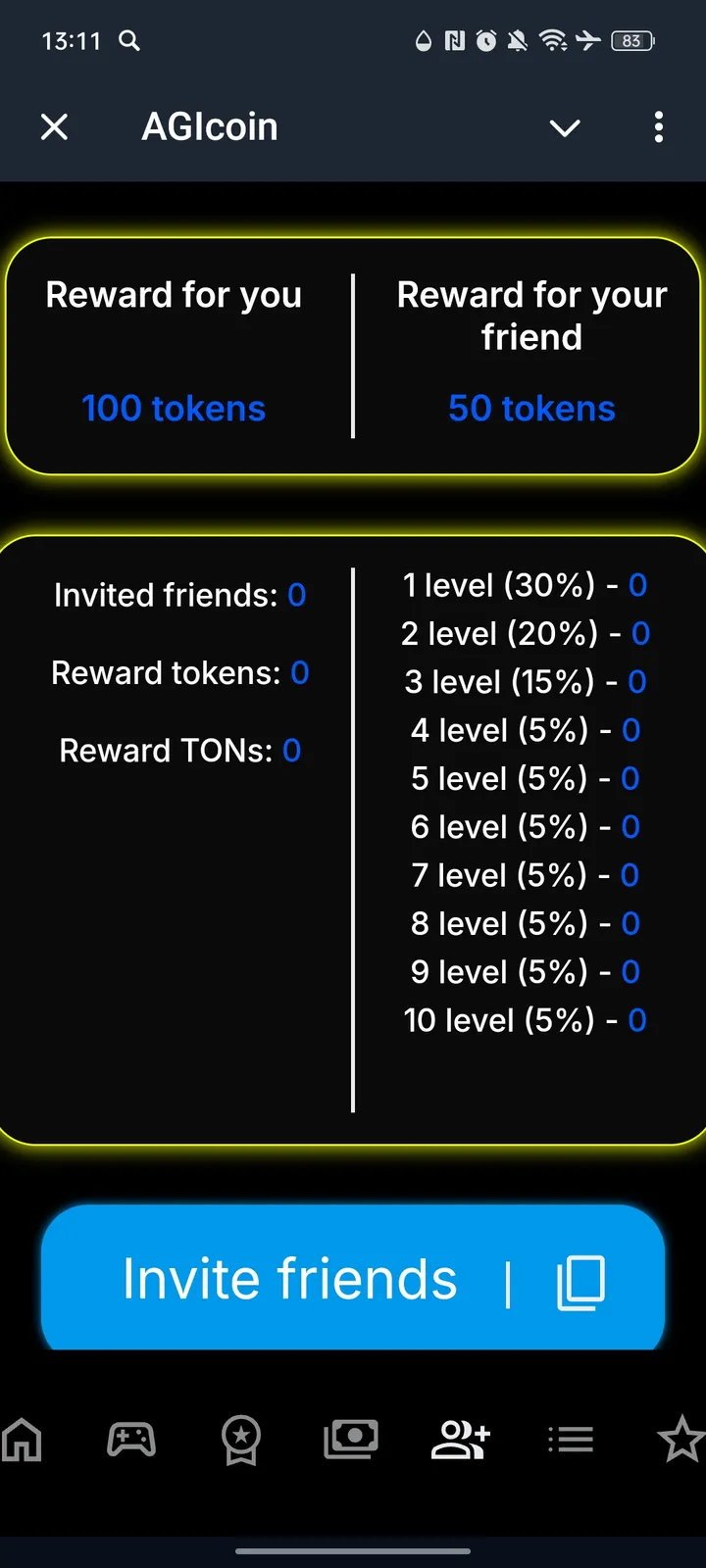Open the tasks list icon
The height and width of the screenshot is (1568, 706).
click(x=571, y=1439)
